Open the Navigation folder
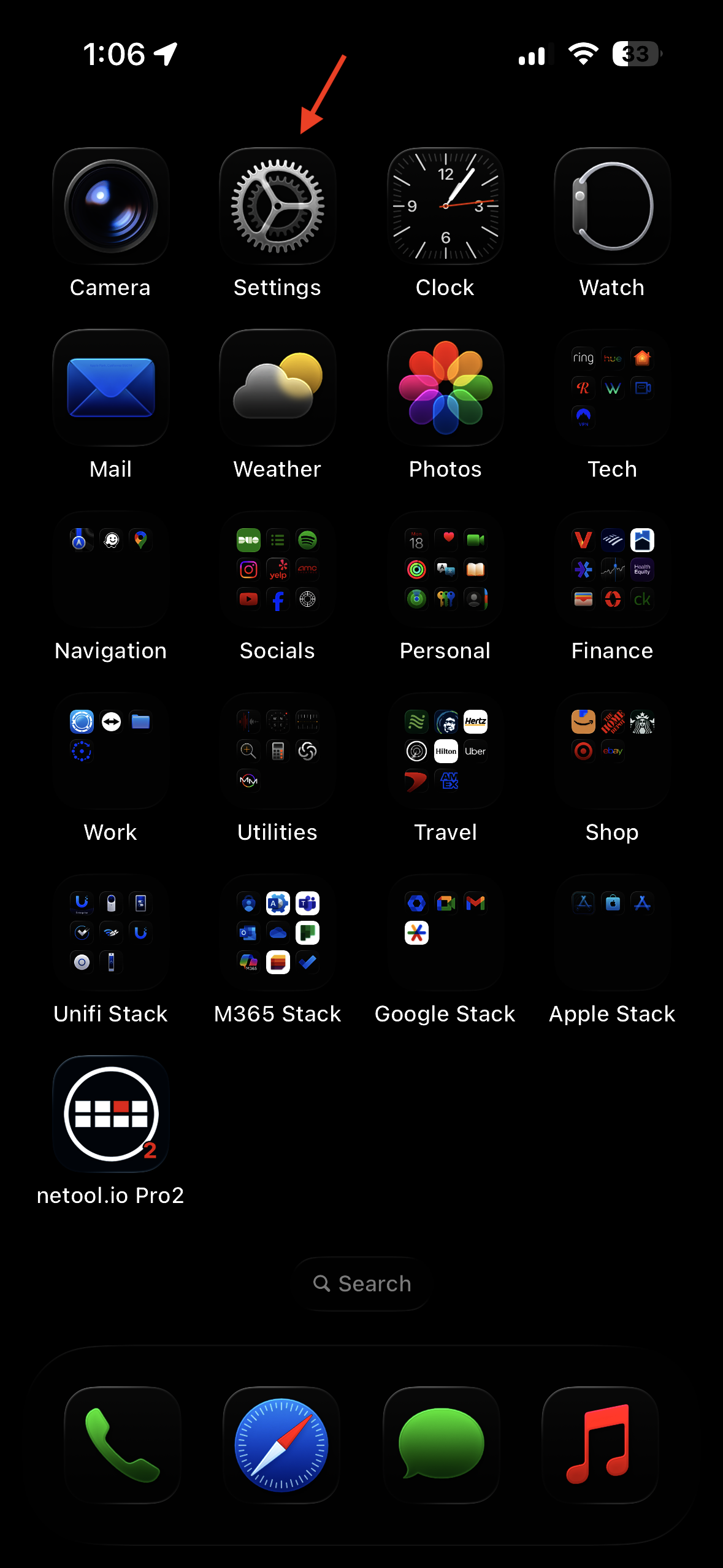The image size is (723, 1568). coord(110,569)
